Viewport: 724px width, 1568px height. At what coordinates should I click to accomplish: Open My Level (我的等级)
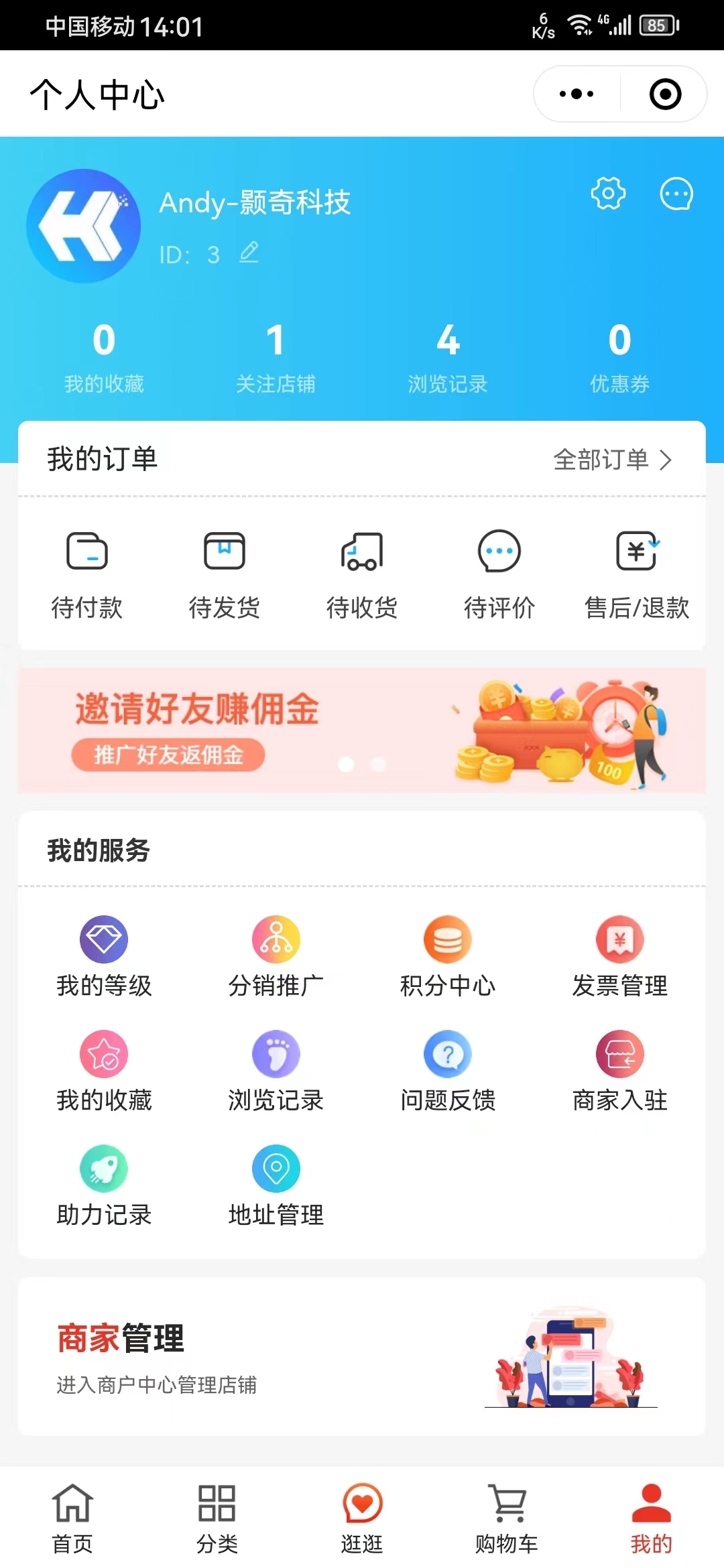tap(104, 956)
